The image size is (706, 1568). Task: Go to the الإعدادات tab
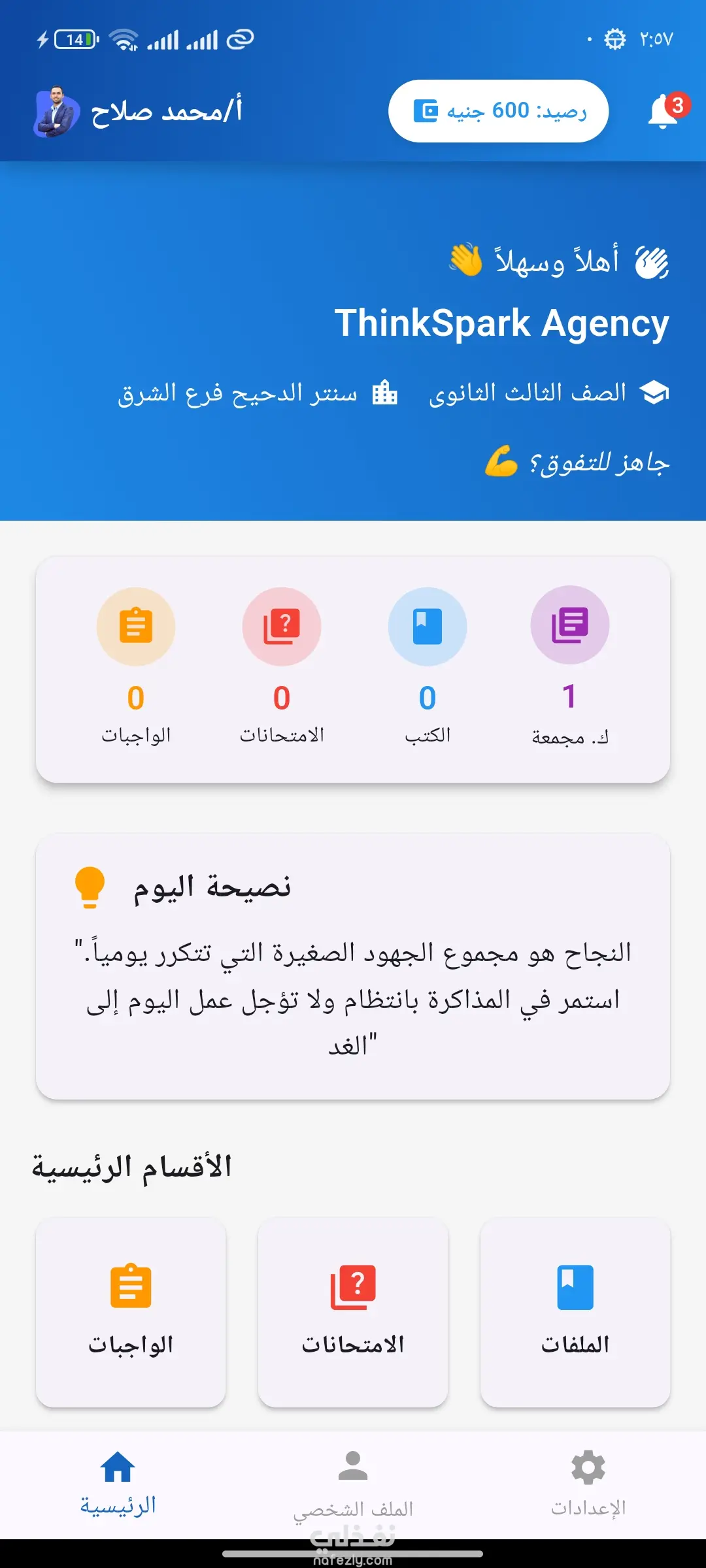[x=588, y=1483]
